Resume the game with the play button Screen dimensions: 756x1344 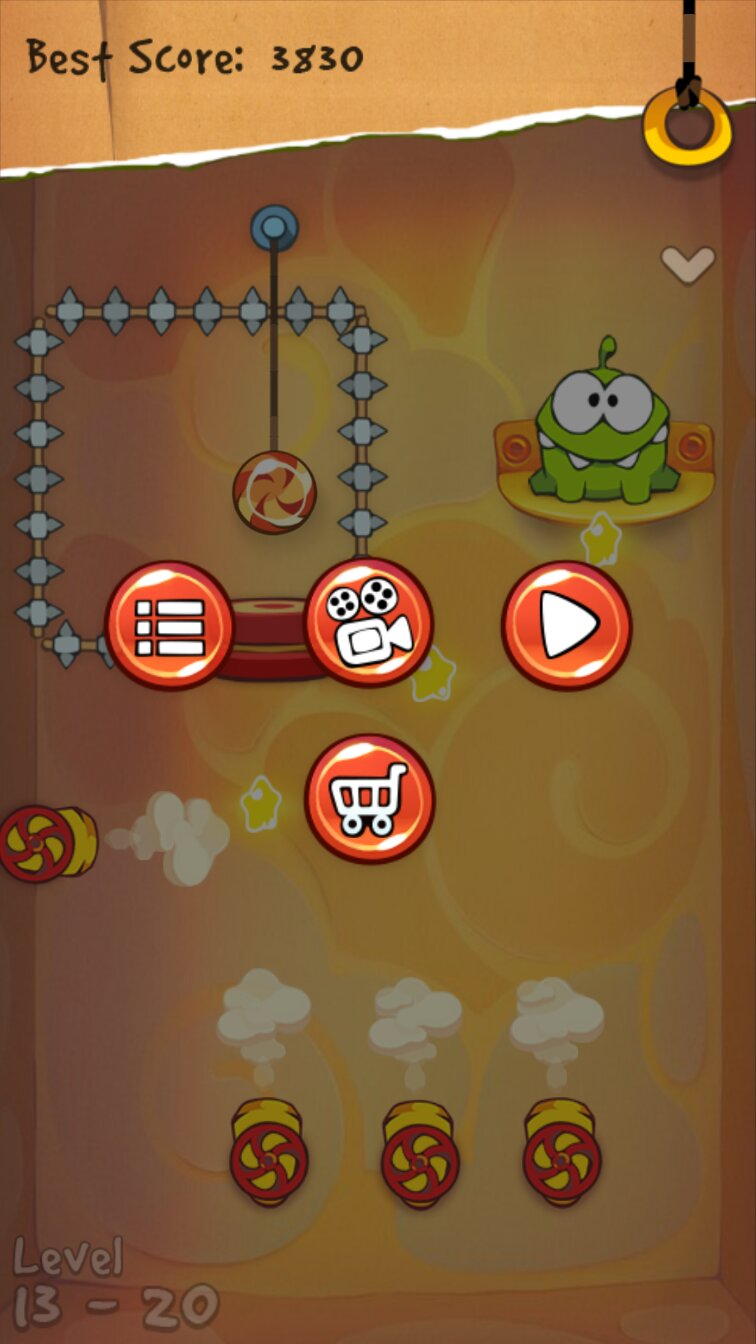click(566, 626)
